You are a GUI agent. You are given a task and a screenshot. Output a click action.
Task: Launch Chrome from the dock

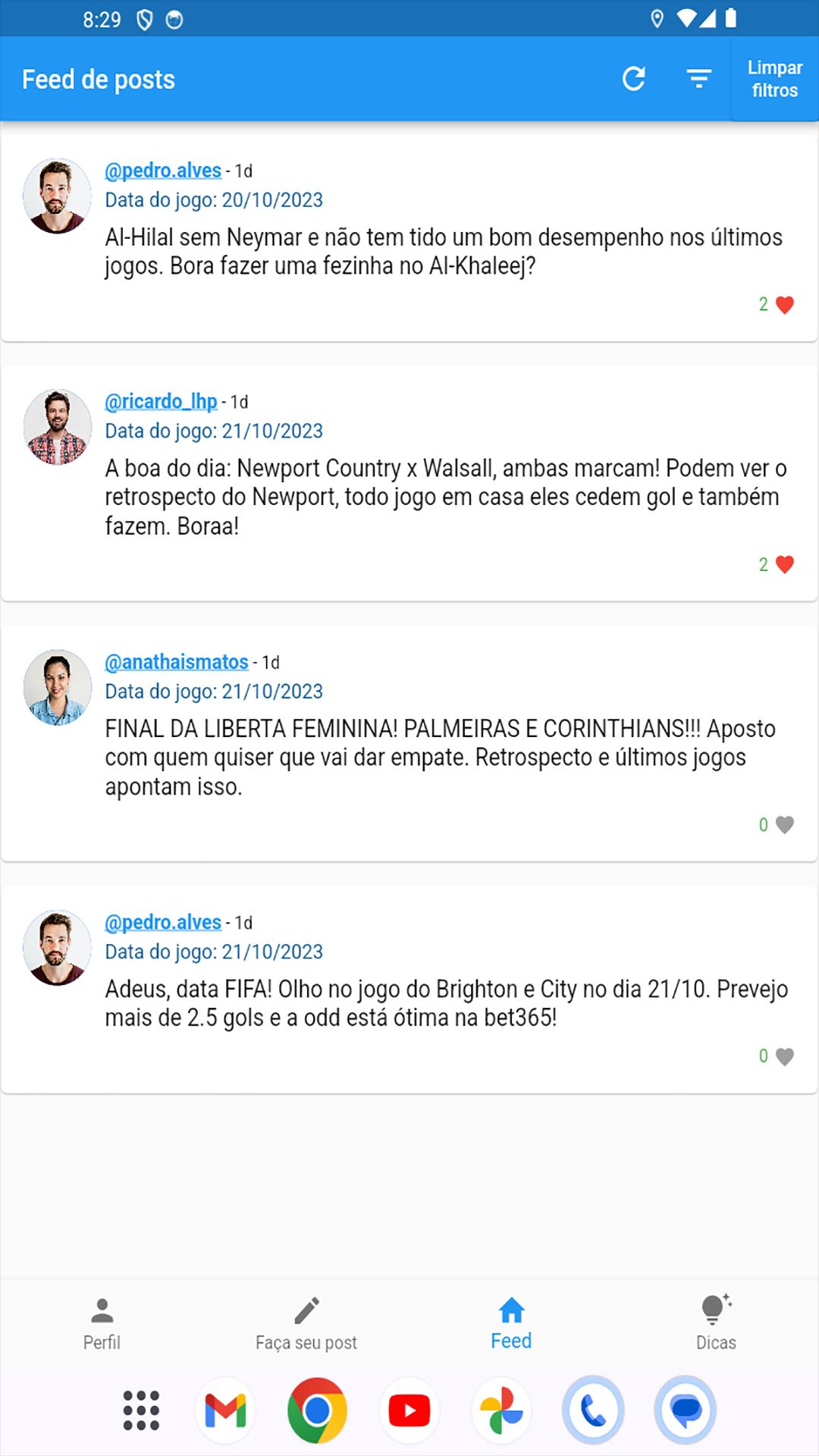(x=317, y=1410)
